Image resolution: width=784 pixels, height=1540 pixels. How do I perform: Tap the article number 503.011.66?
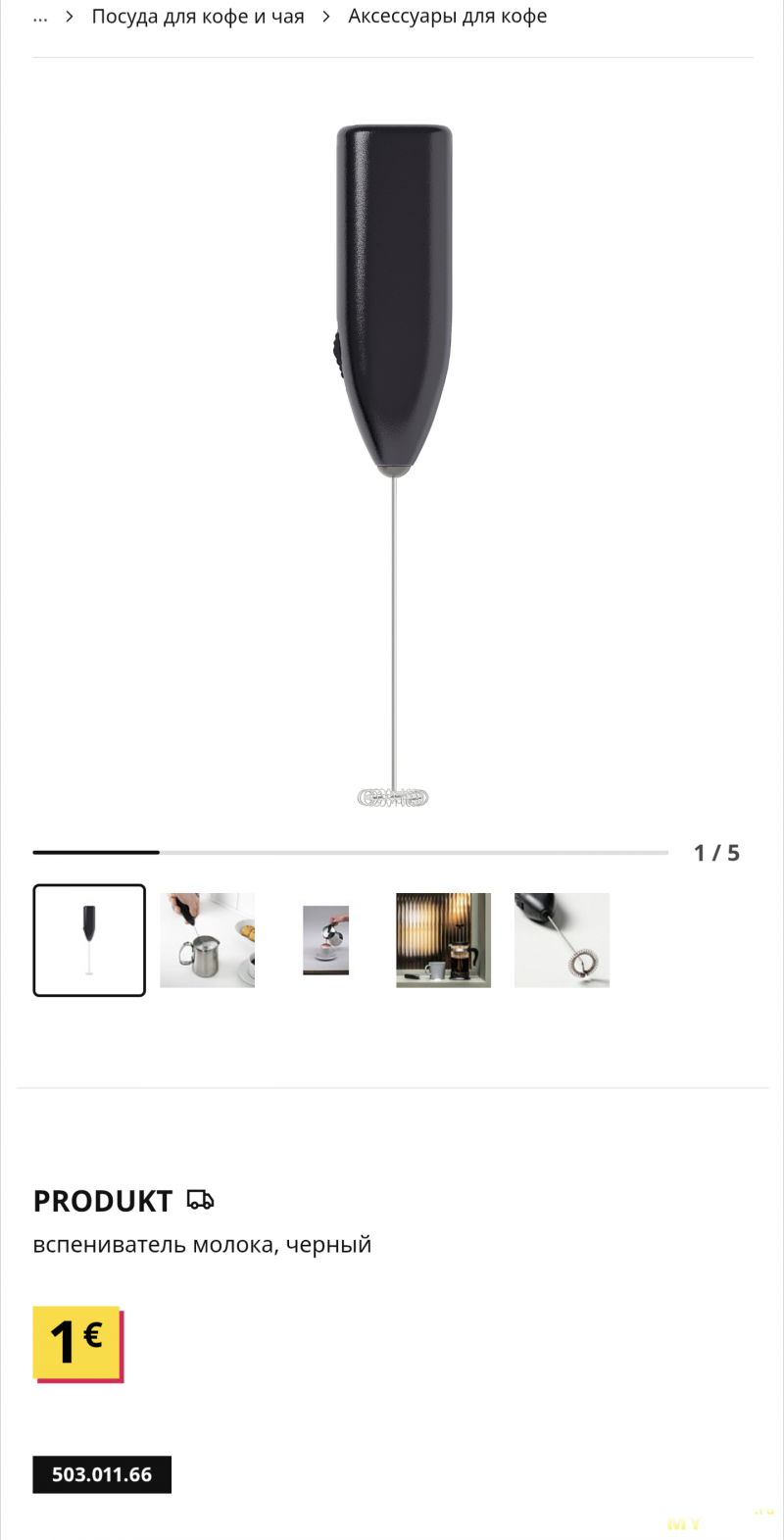pyautogui.click(x=102, y=1474)
